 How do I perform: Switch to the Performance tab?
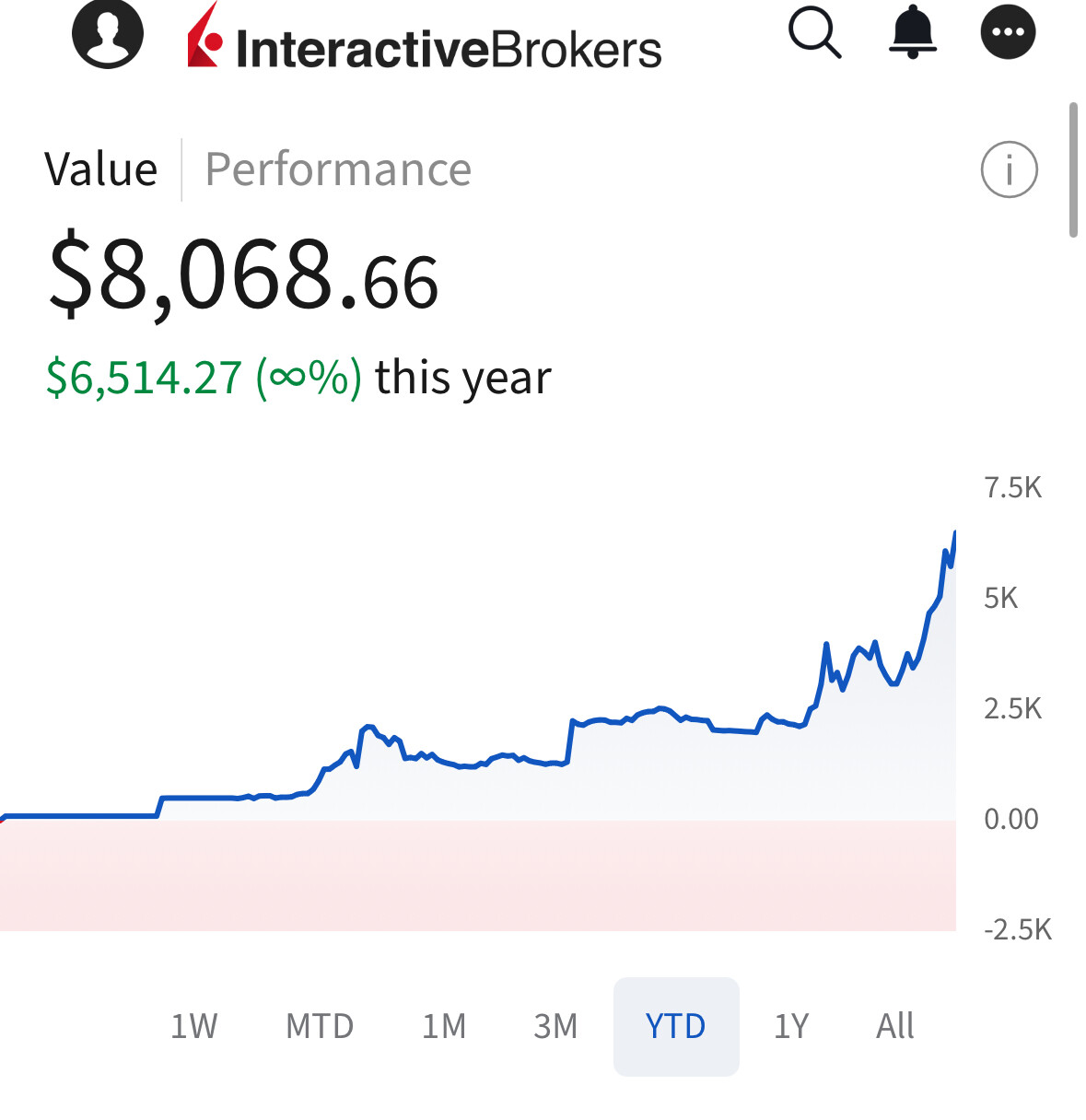pos(338,169)
